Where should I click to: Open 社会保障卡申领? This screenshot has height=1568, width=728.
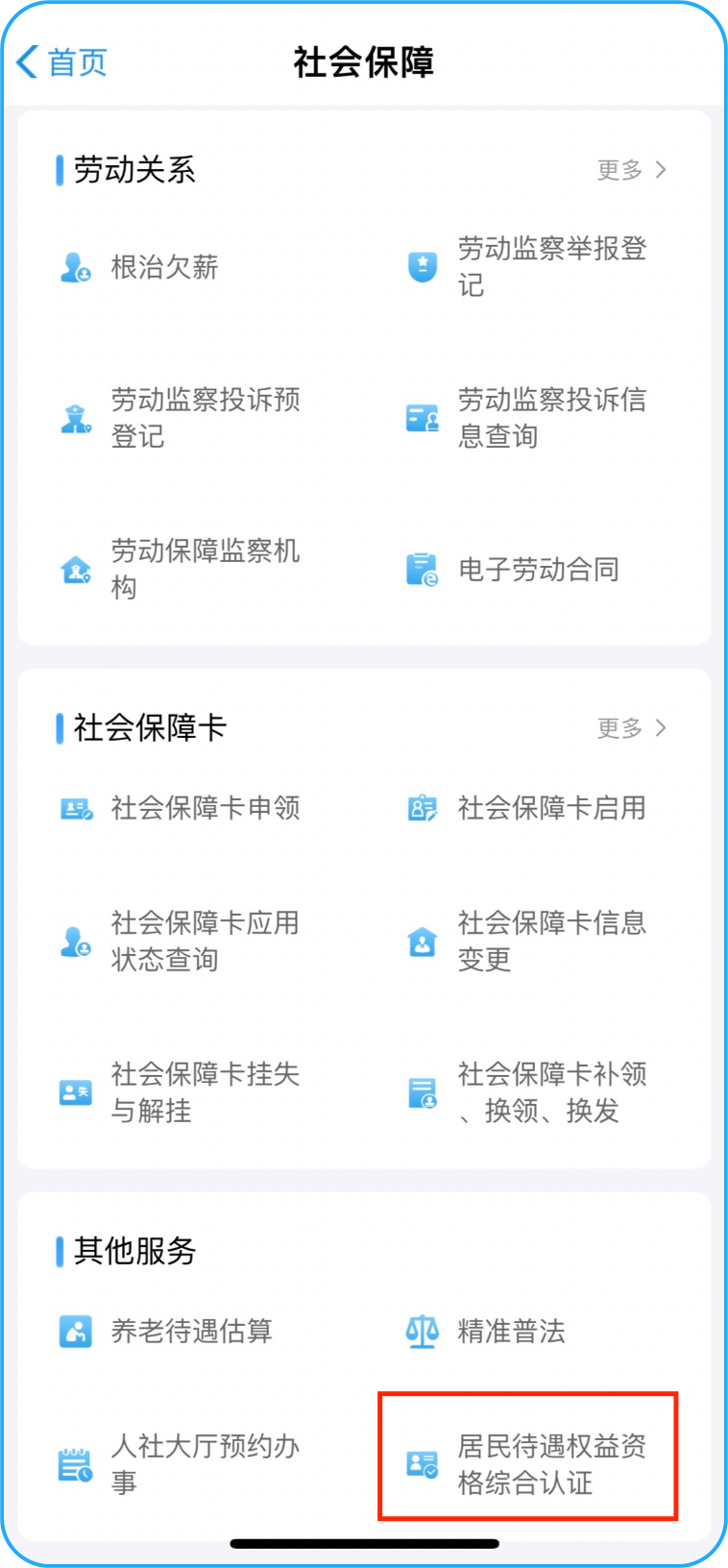205,808
